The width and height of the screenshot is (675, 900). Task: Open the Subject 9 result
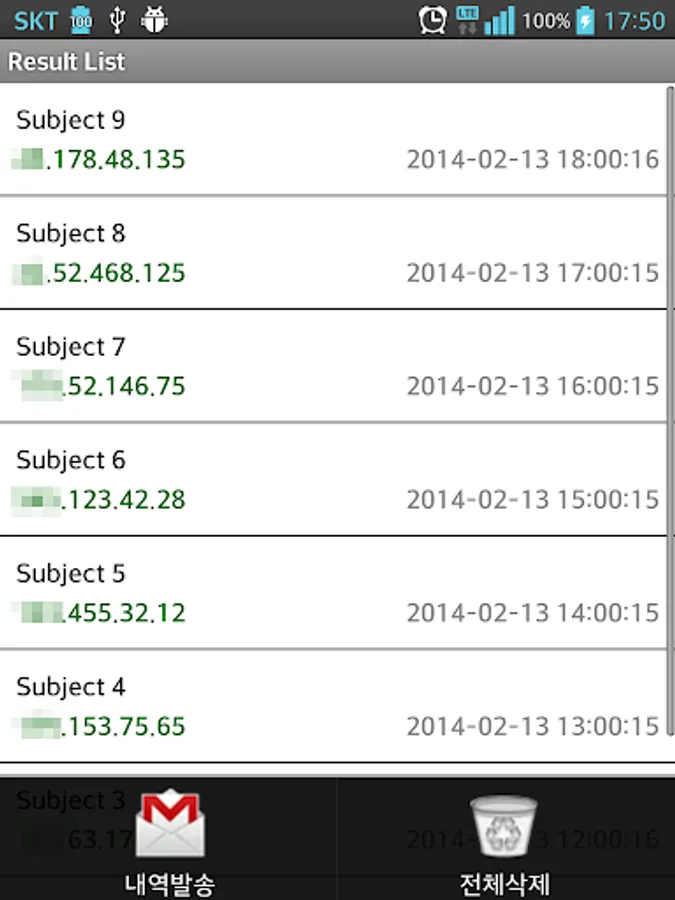point(337,140)
